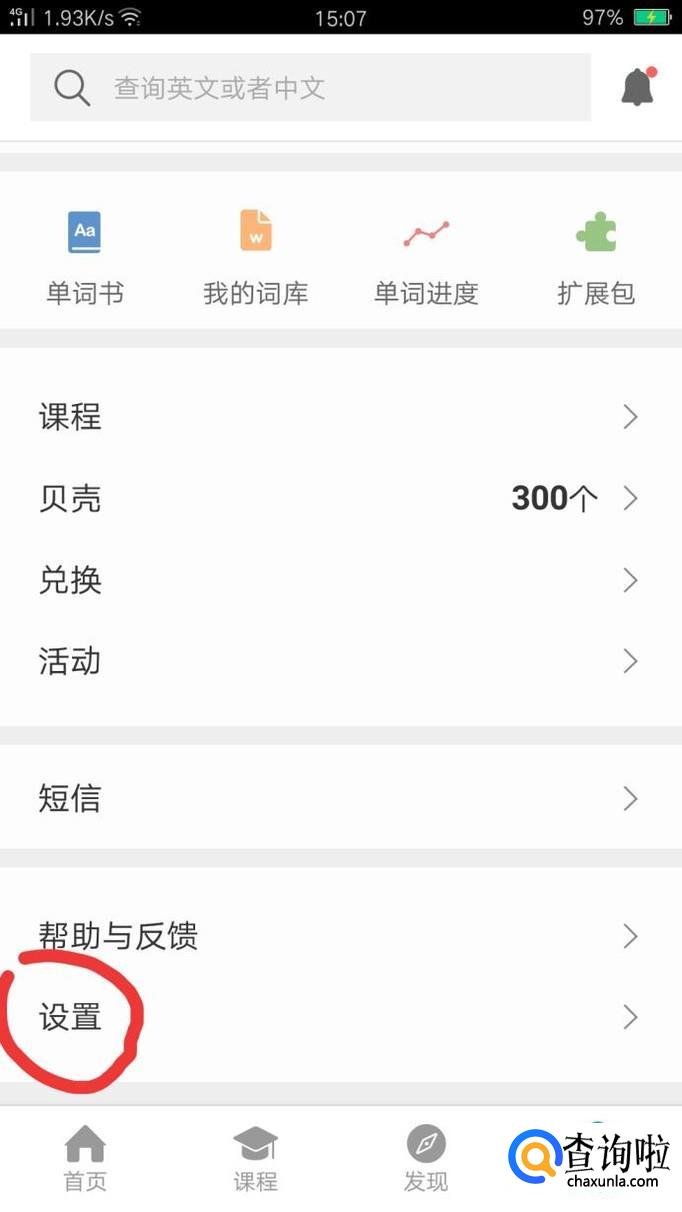Switch to the 发现 discover tab
The width and height of the screenshot is (682, 1212).
click(426, 1158)
